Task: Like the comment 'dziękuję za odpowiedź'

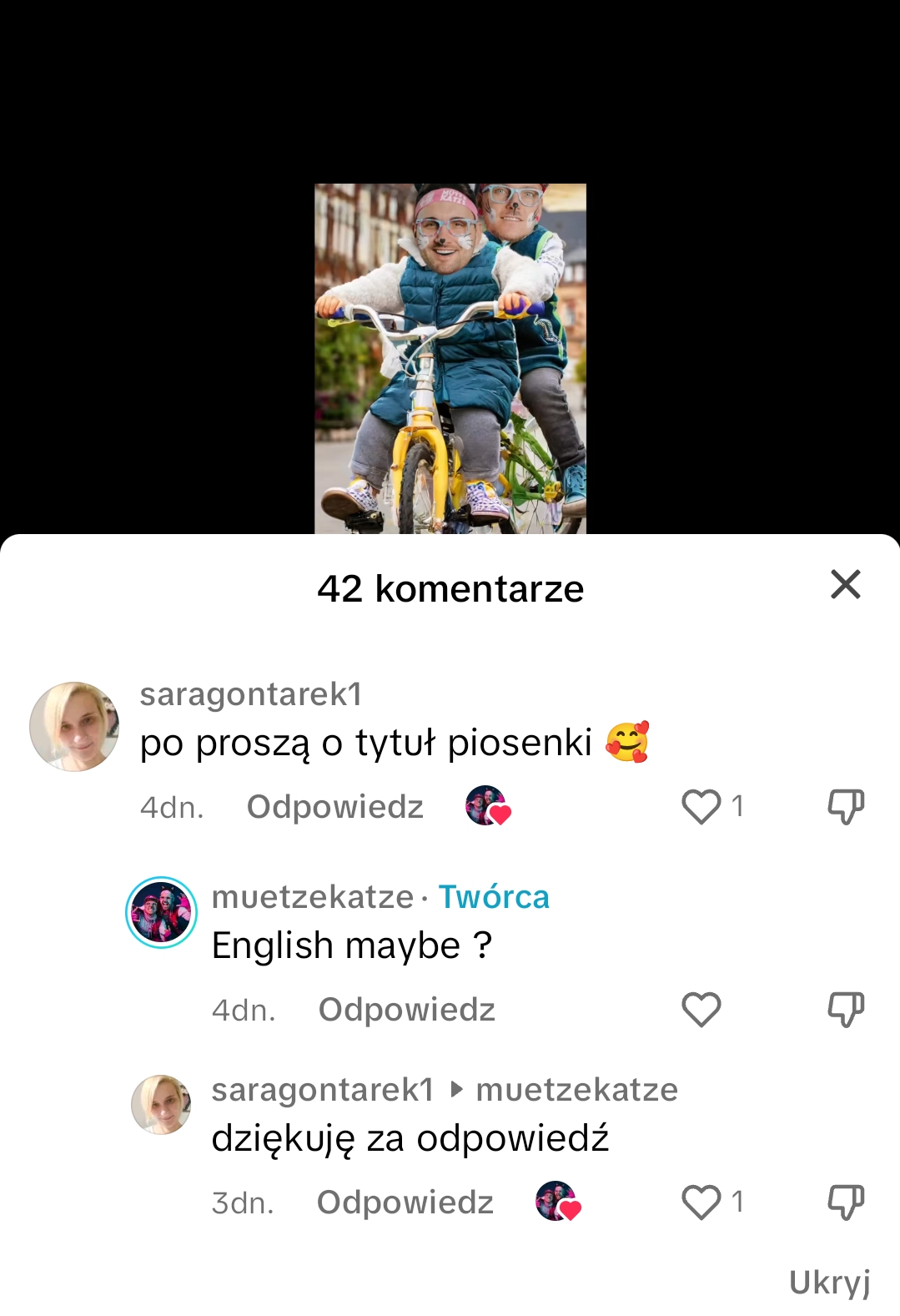Action: (701, 1203)
